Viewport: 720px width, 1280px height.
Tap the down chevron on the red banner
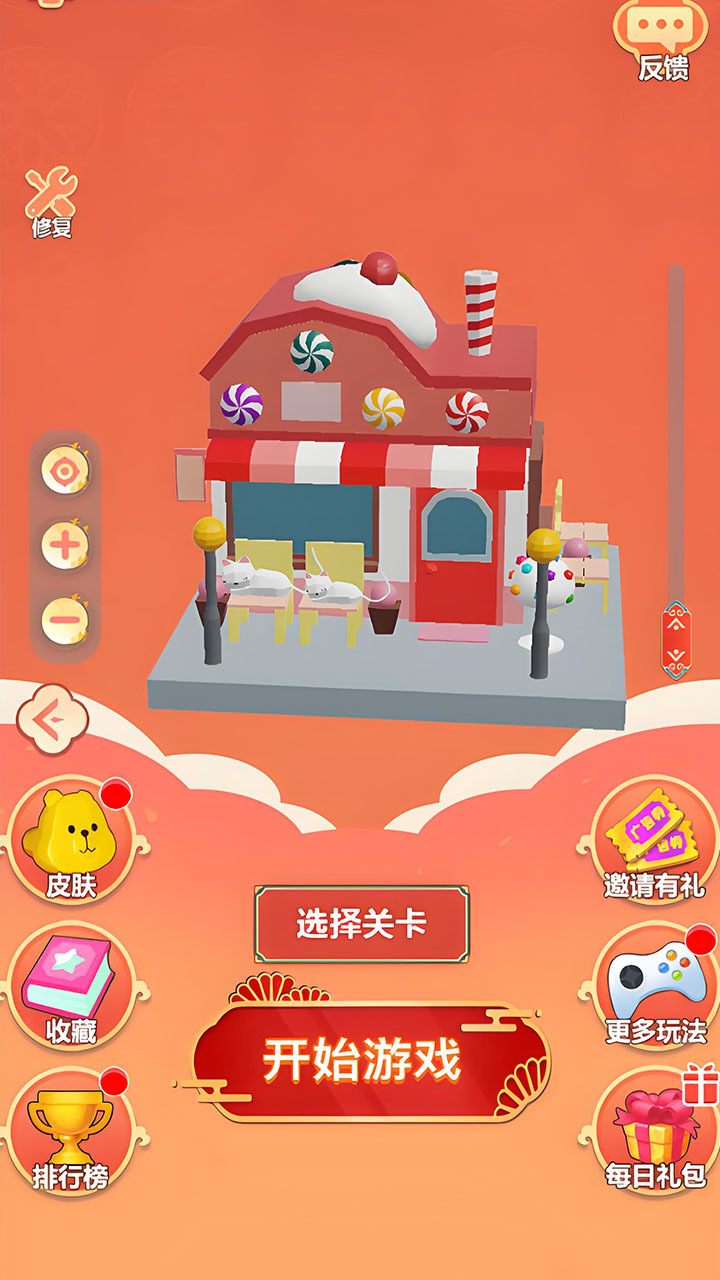(676, 653)
